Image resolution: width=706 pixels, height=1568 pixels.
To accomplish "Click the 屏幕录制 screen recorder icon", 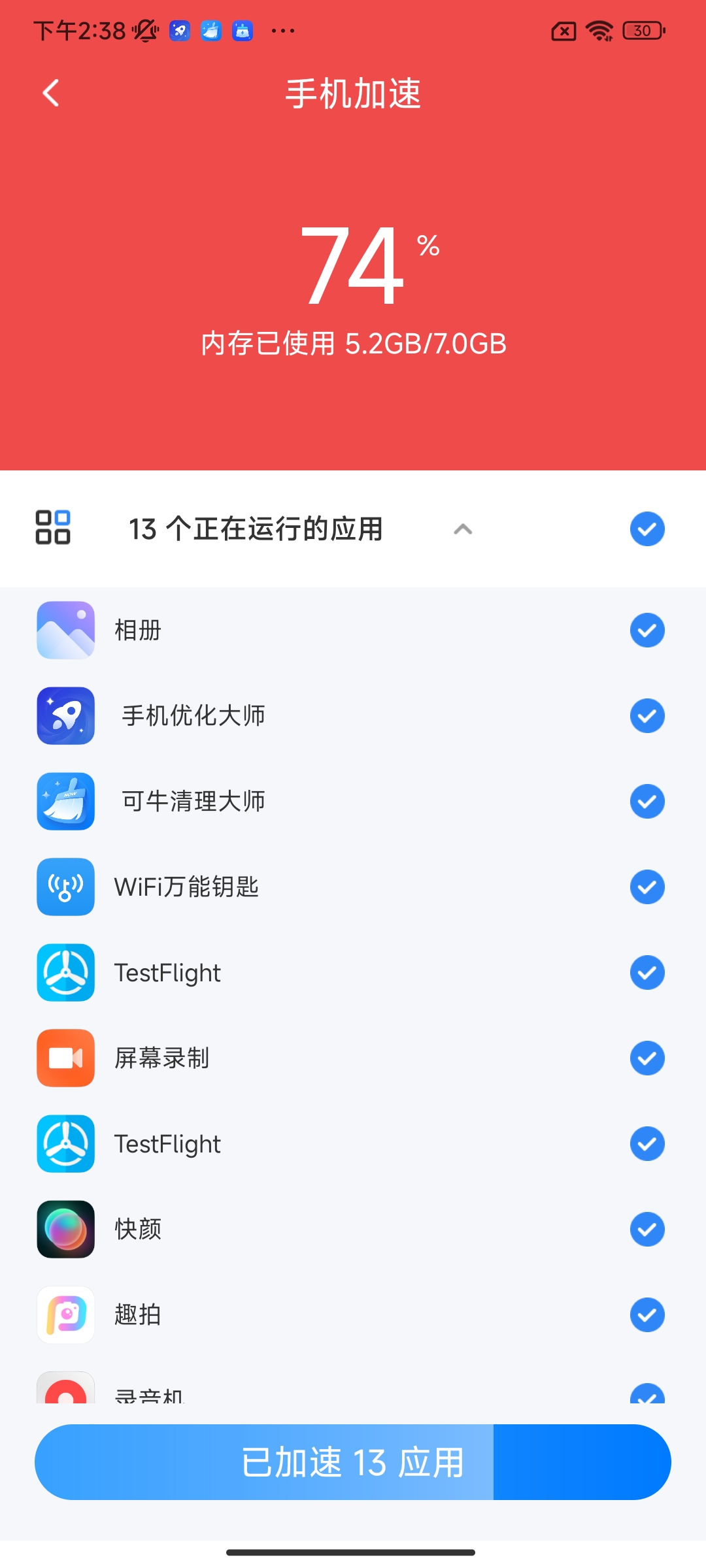I will click(x=65, y=1058).
